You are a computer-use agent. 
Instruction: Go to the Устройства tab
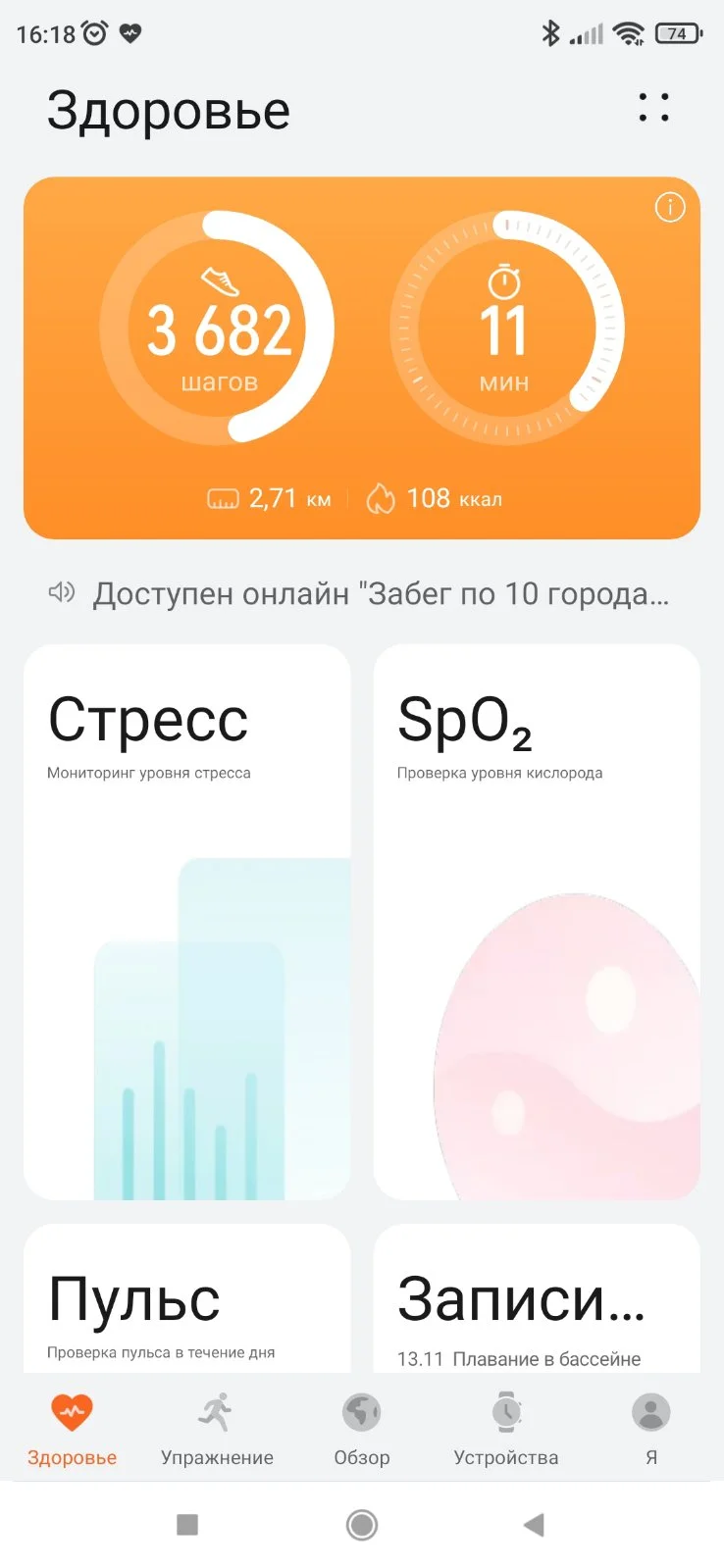tap(506, 1428)
